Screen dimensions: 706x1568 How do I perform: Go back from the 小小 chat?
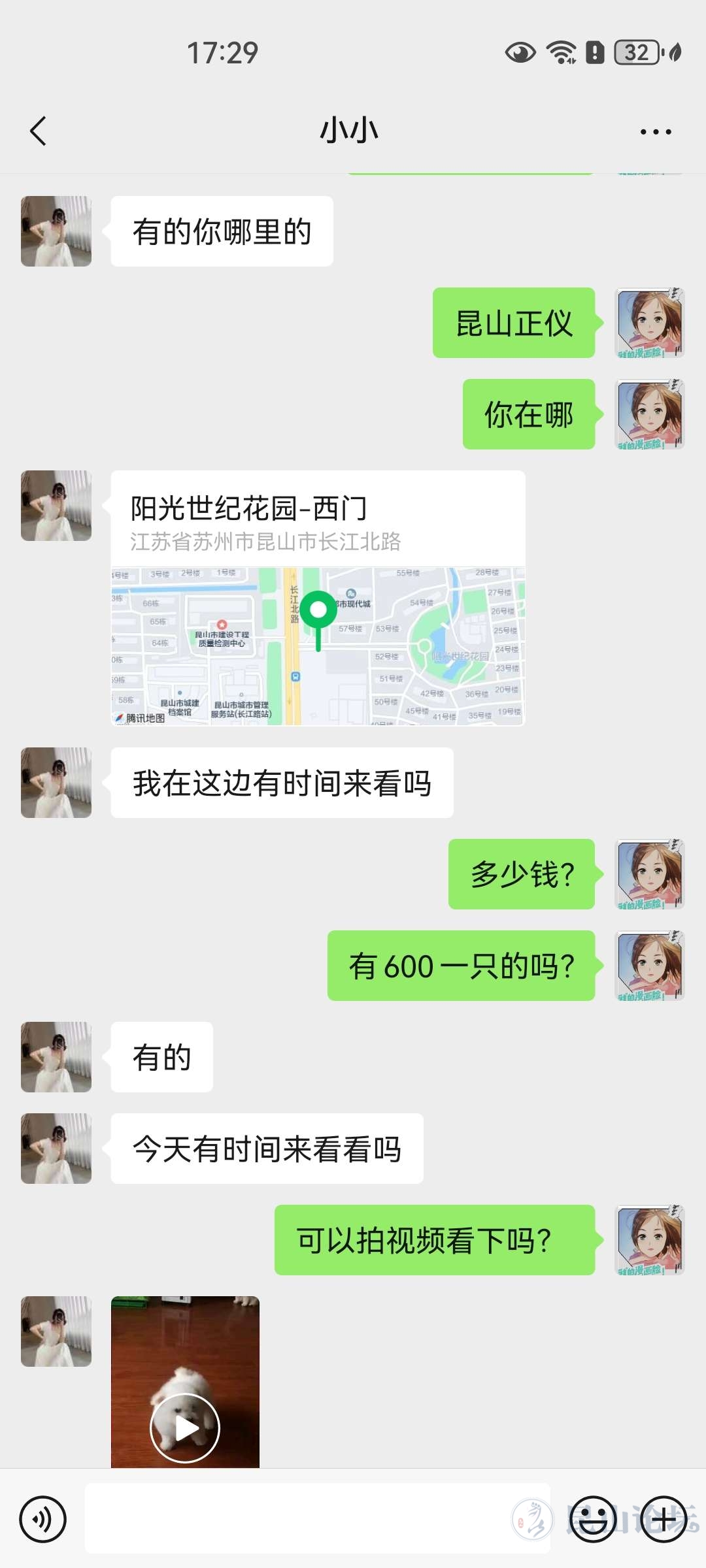coord(39,131)
